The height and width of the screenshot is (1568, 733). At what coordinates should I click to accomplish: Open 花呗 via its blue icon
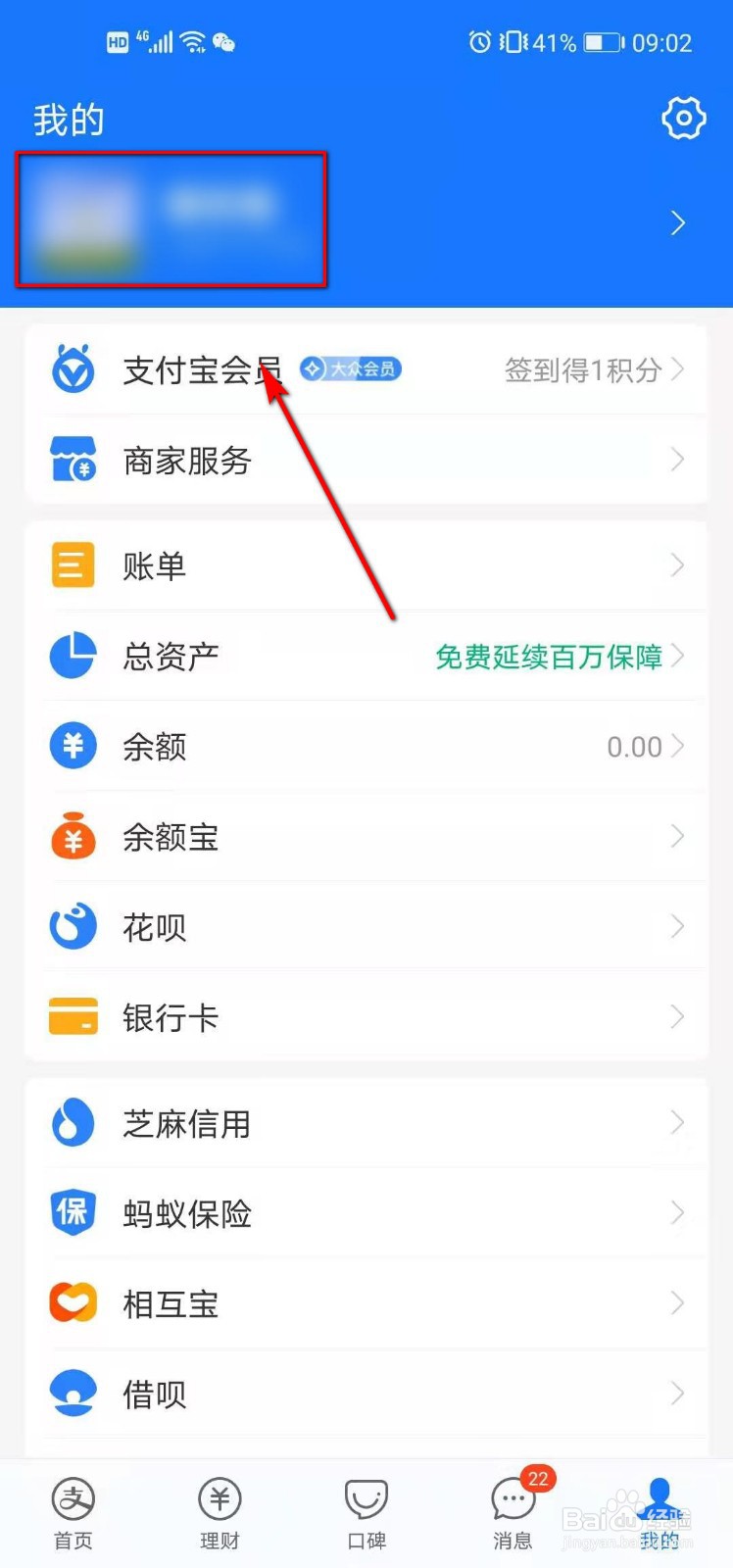coord(72,925)
